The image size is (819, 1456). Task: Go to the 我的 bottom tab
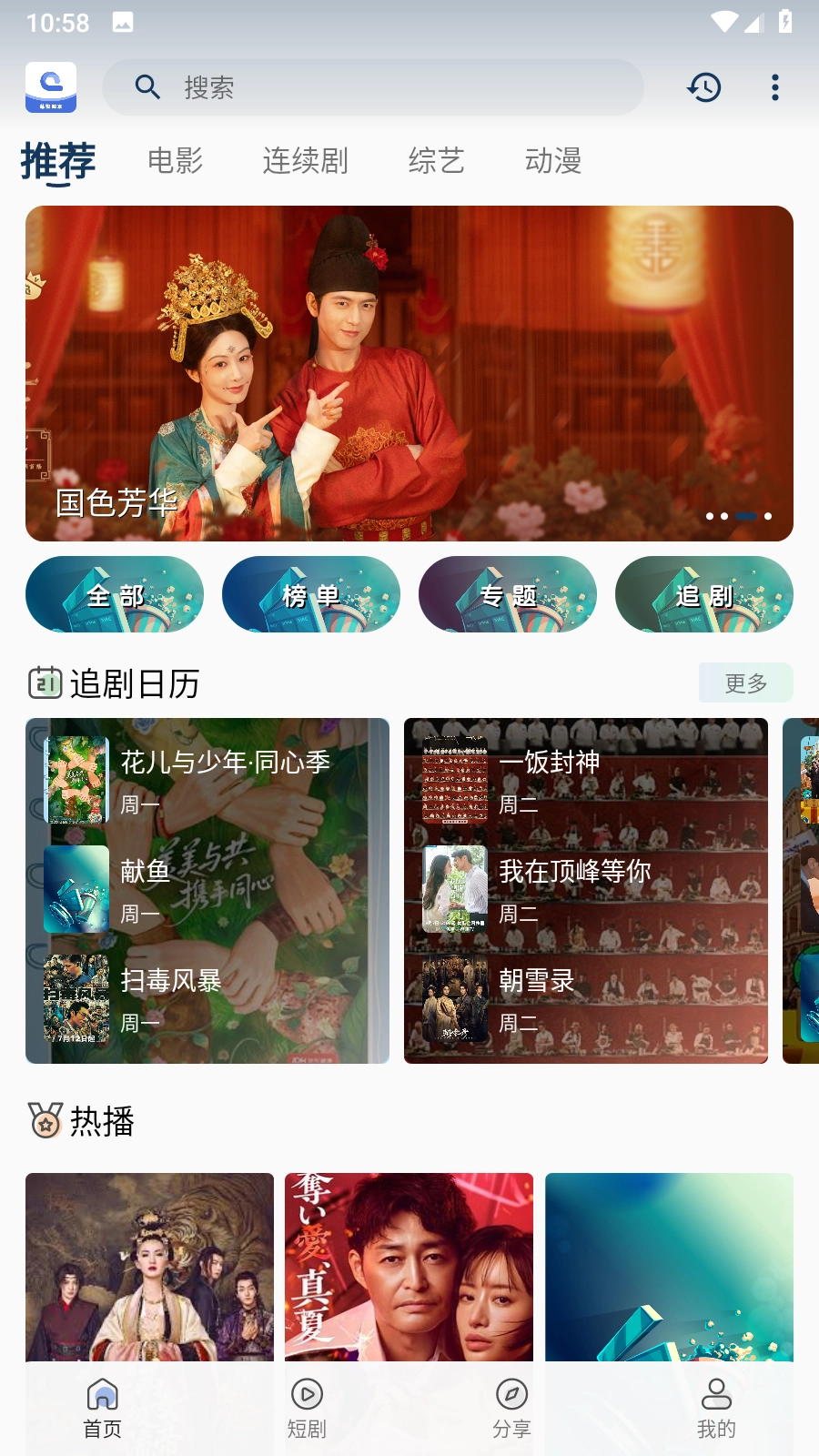point(716,1408)
